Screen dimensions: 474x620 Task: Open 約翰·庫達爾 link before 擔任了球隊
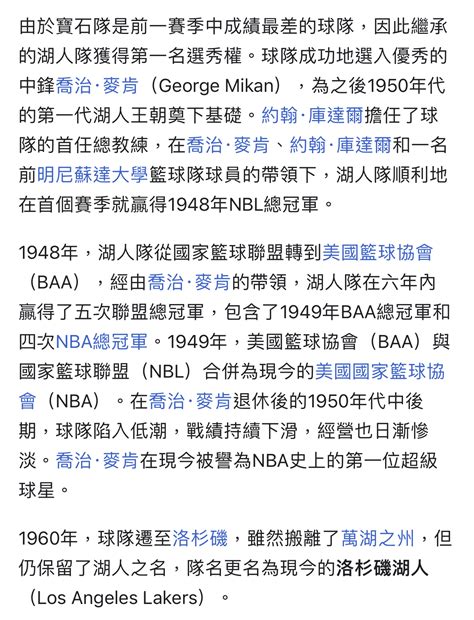[312, 115]
